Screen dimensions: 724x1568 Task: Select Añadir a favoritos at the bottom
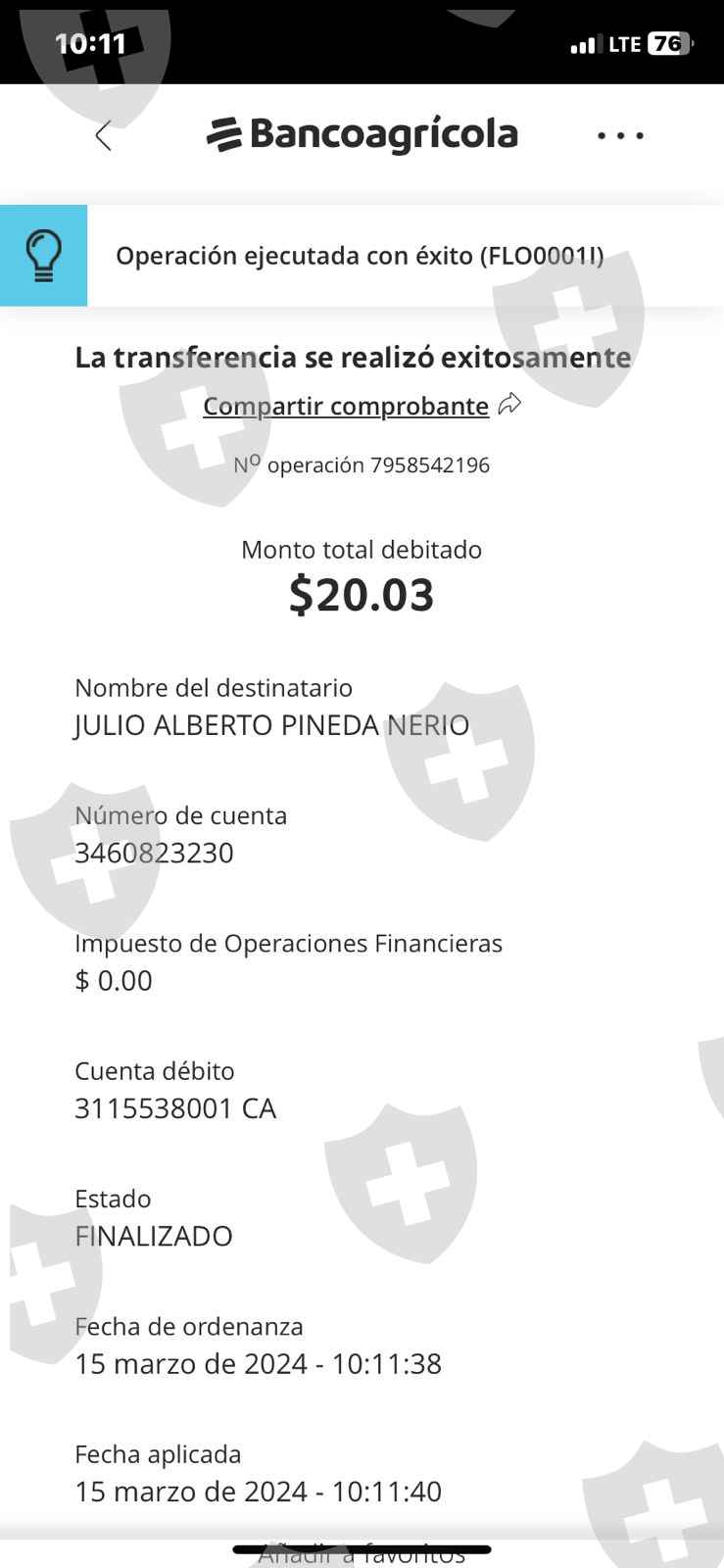(362, 1555)
